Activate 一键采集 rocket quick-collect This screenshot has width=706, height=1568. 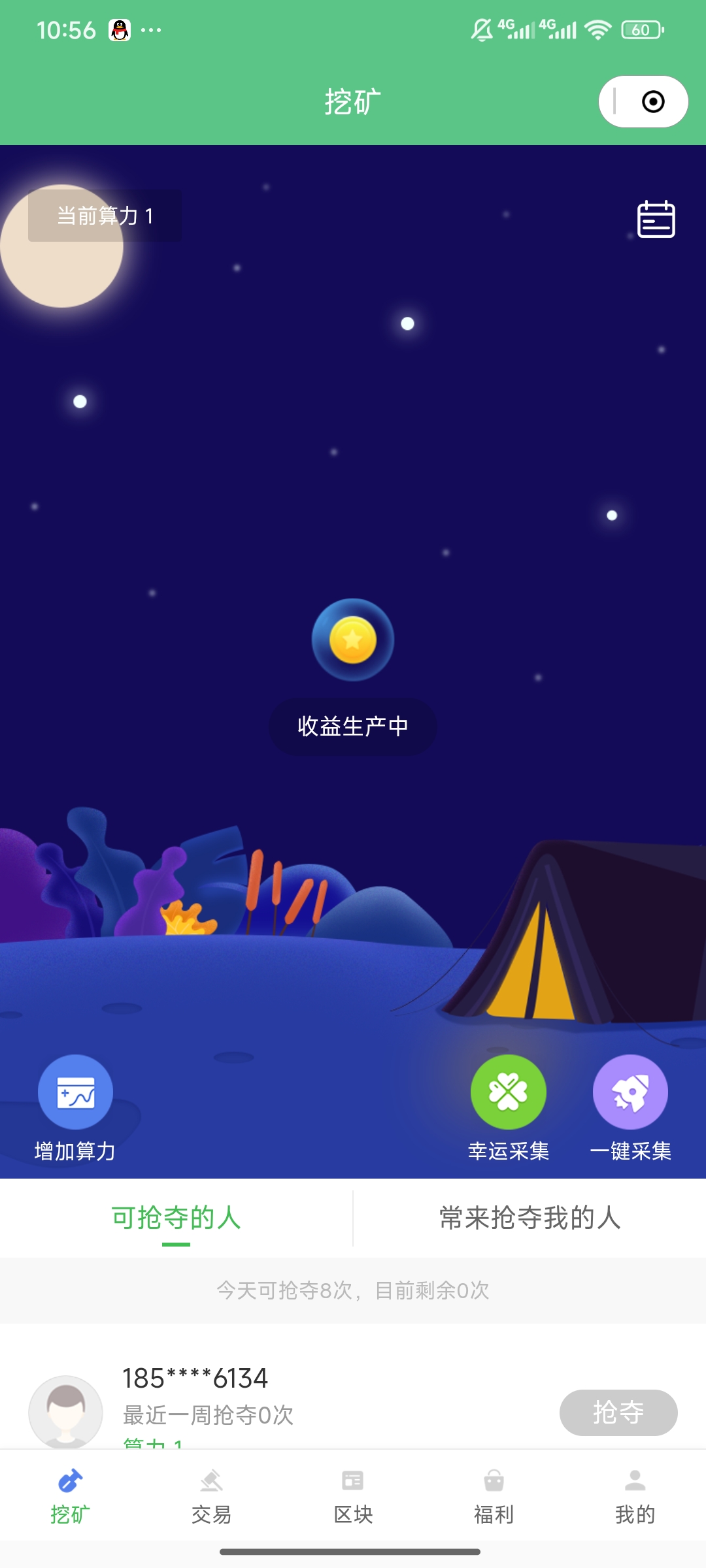630,1092
